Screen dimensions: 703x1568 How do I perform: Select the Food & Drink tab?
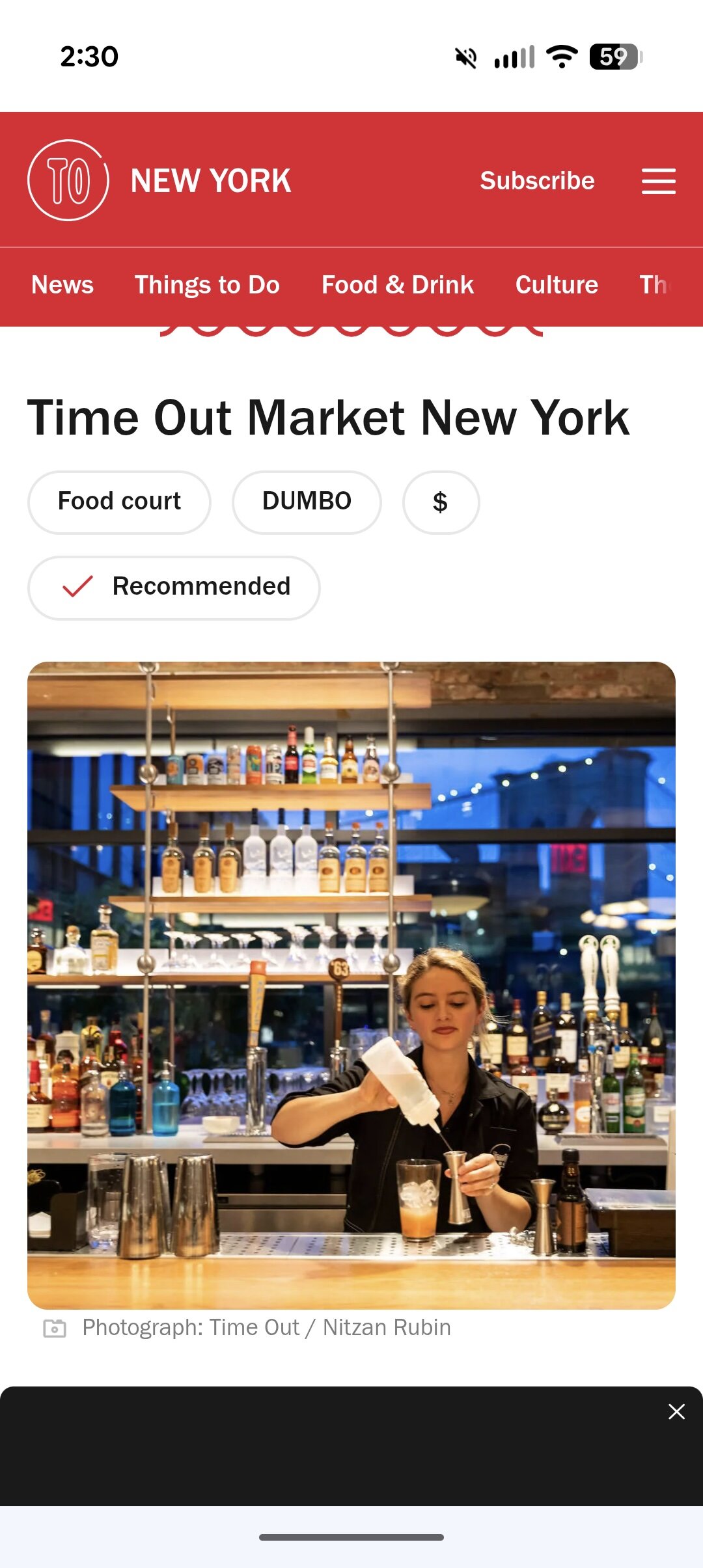(397, 285)
